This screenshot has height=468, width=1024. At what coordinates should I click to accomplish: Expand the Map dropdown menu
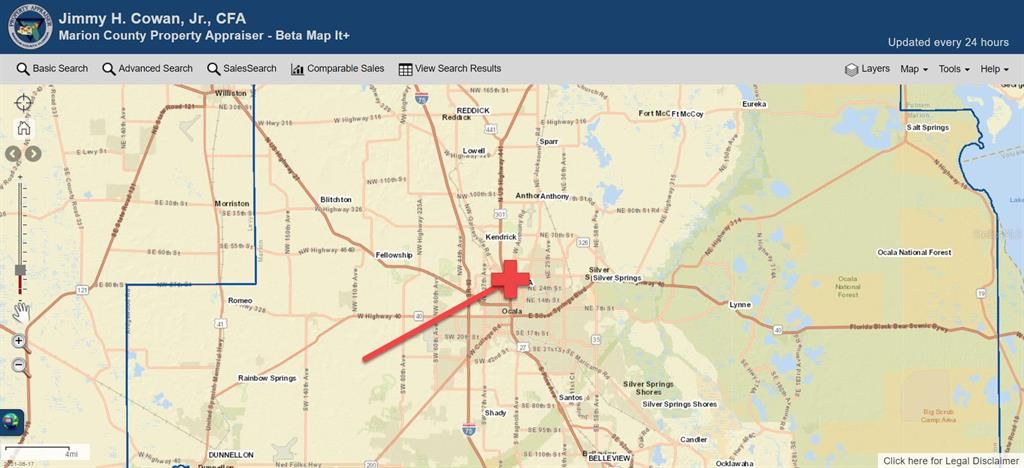click(914, 69)
